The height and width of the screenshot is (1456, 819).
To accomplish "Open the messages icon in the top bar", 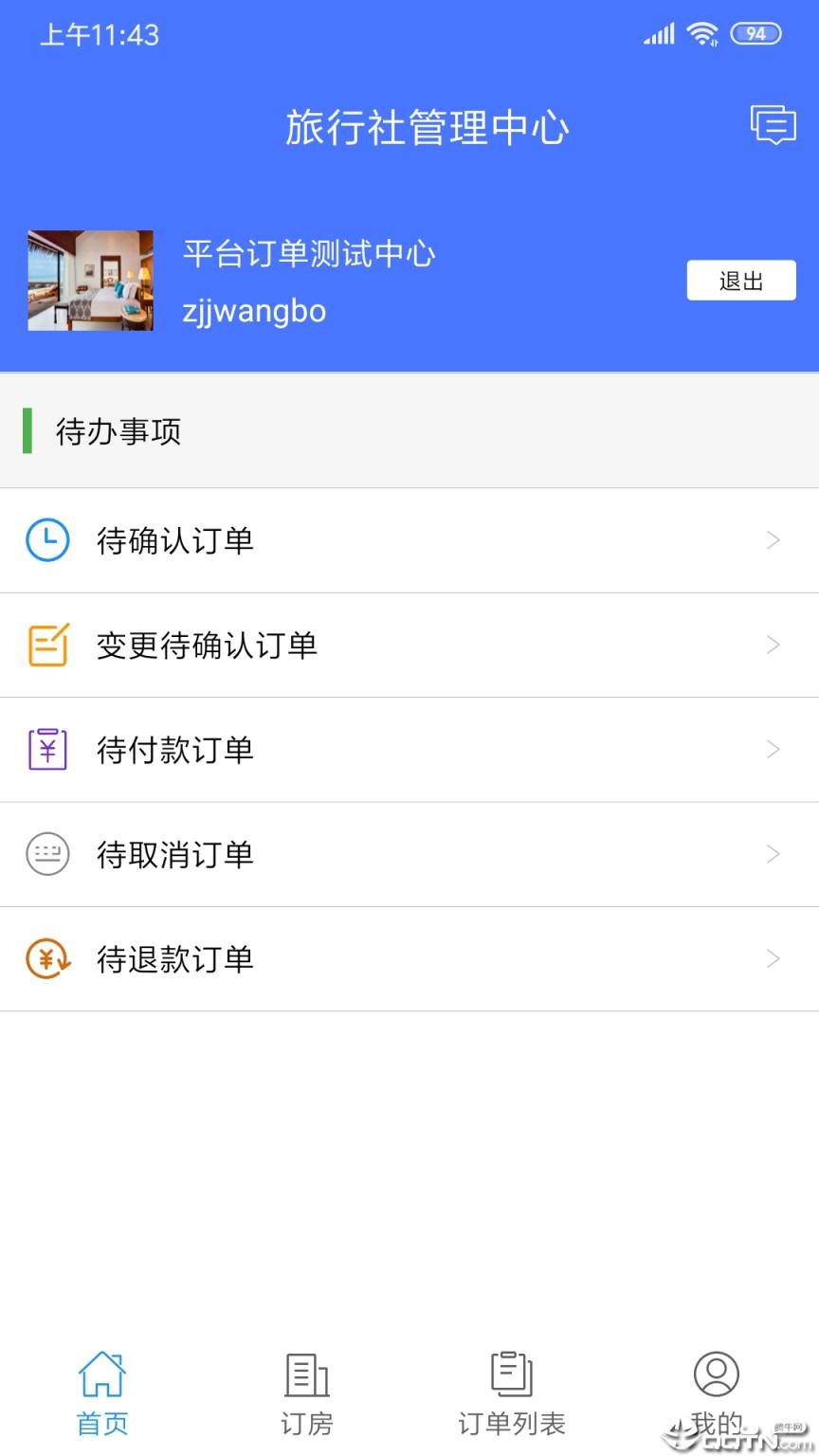I will pyautogui.click(x=773, y=125).
